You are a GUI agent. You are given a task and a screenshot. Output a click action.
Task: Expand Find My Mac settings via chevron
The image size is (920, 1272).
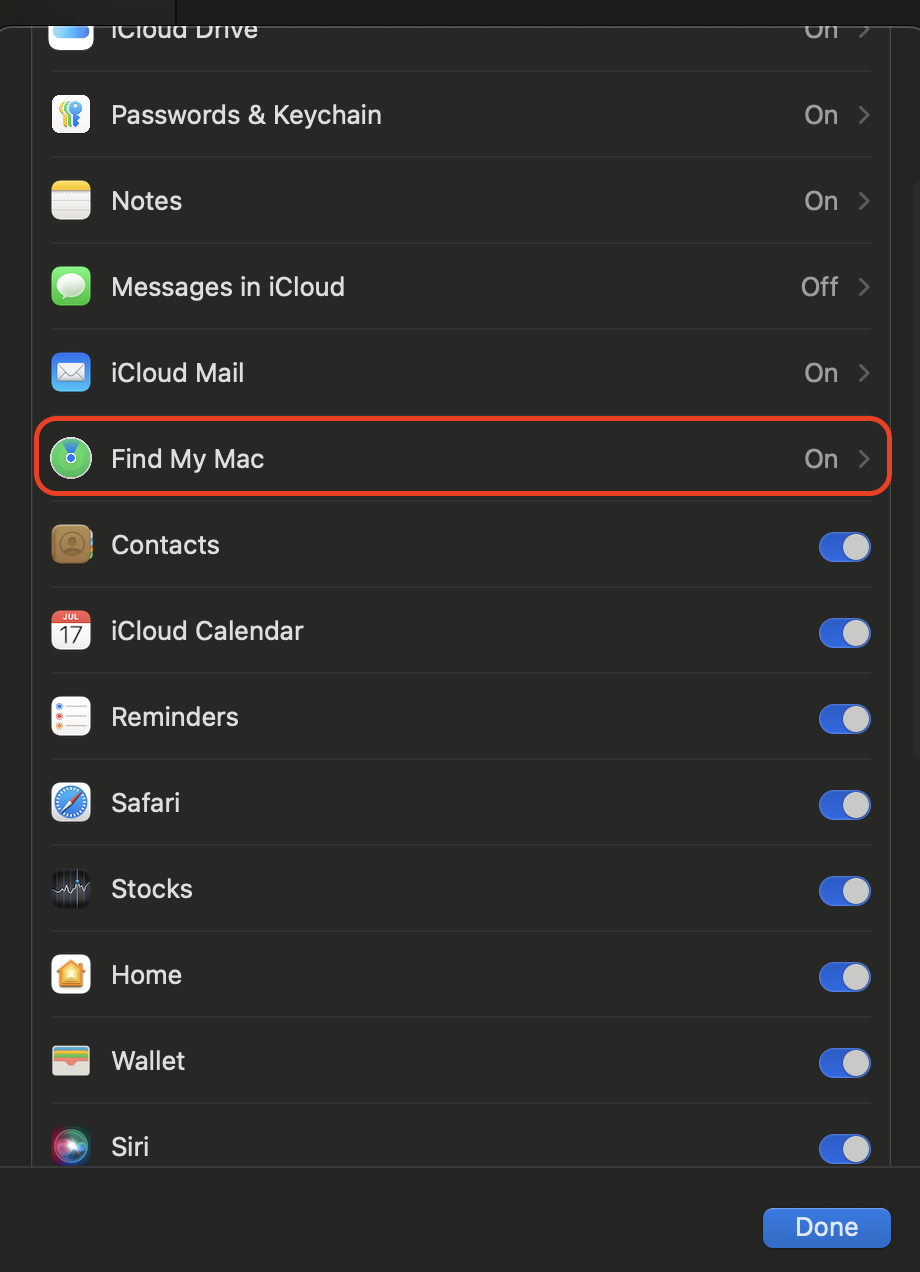864,458
